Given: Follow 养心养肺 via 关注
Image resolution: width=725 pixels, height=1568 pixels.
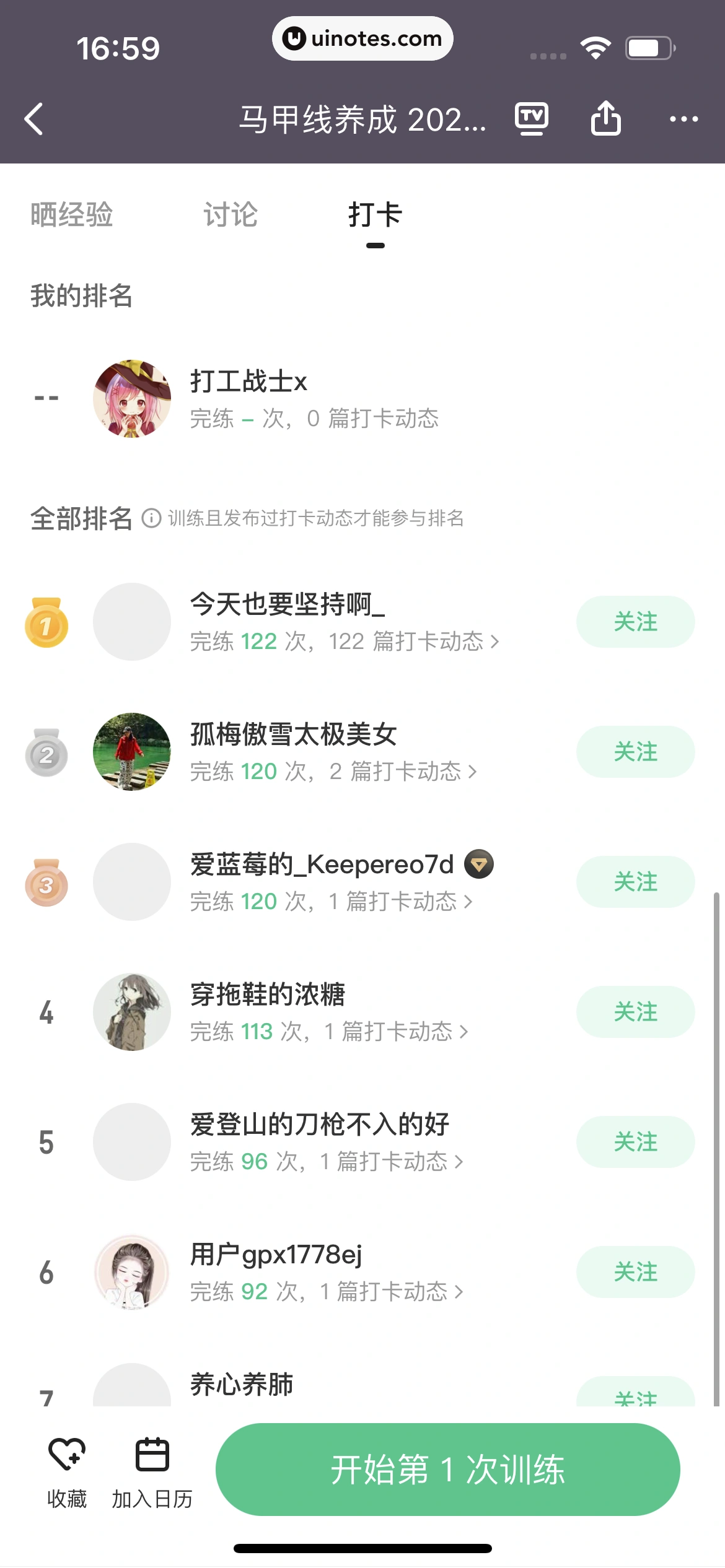Looking at the screenshot, I should (x=635, y=1397).
